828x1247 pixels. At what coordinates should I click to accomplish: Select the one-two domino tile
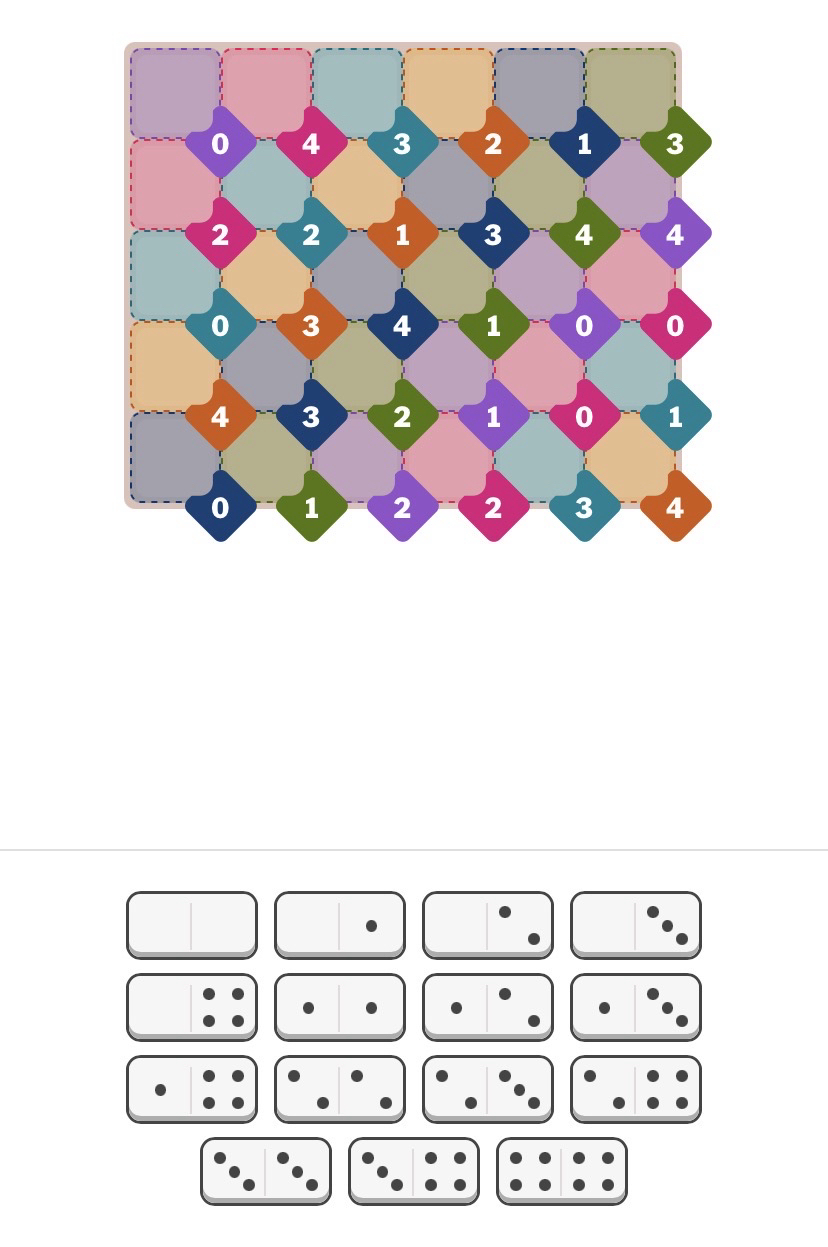488,1007
